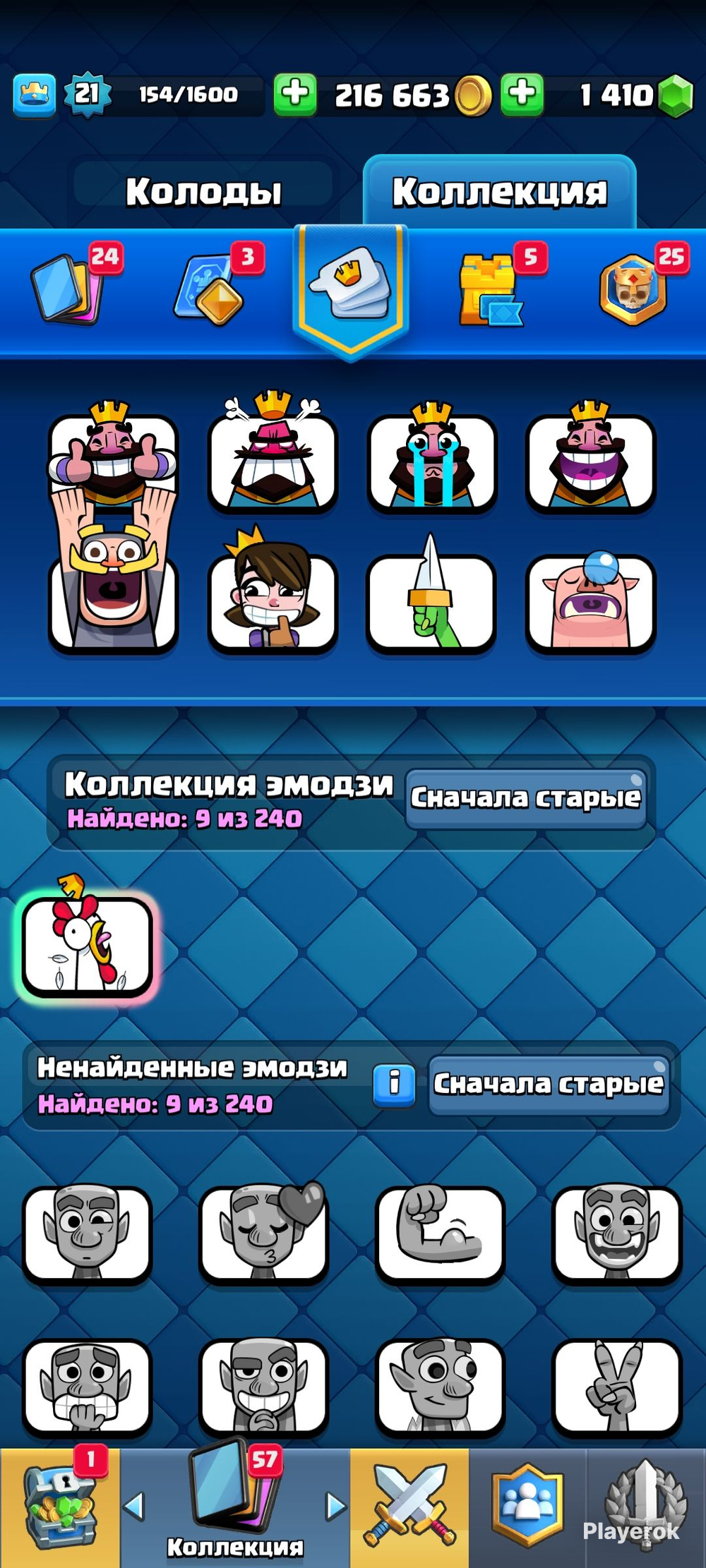Change sorting of Коллекция эмодзи
This screenshot has height=1568, width=706.
pyautogui.click(x=526, y=798)
